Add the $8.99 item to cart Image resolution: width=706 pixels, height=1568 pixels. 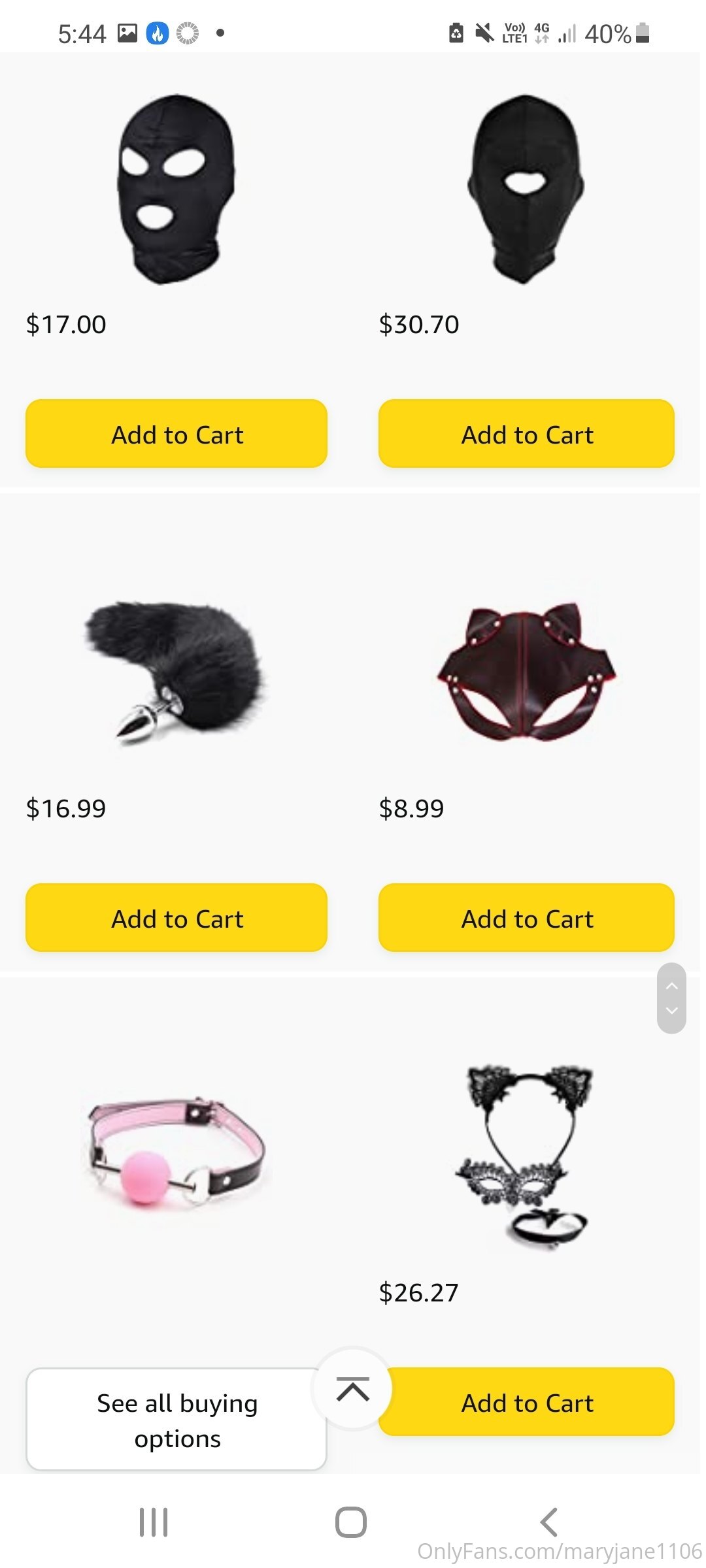(x=526, y=918)
